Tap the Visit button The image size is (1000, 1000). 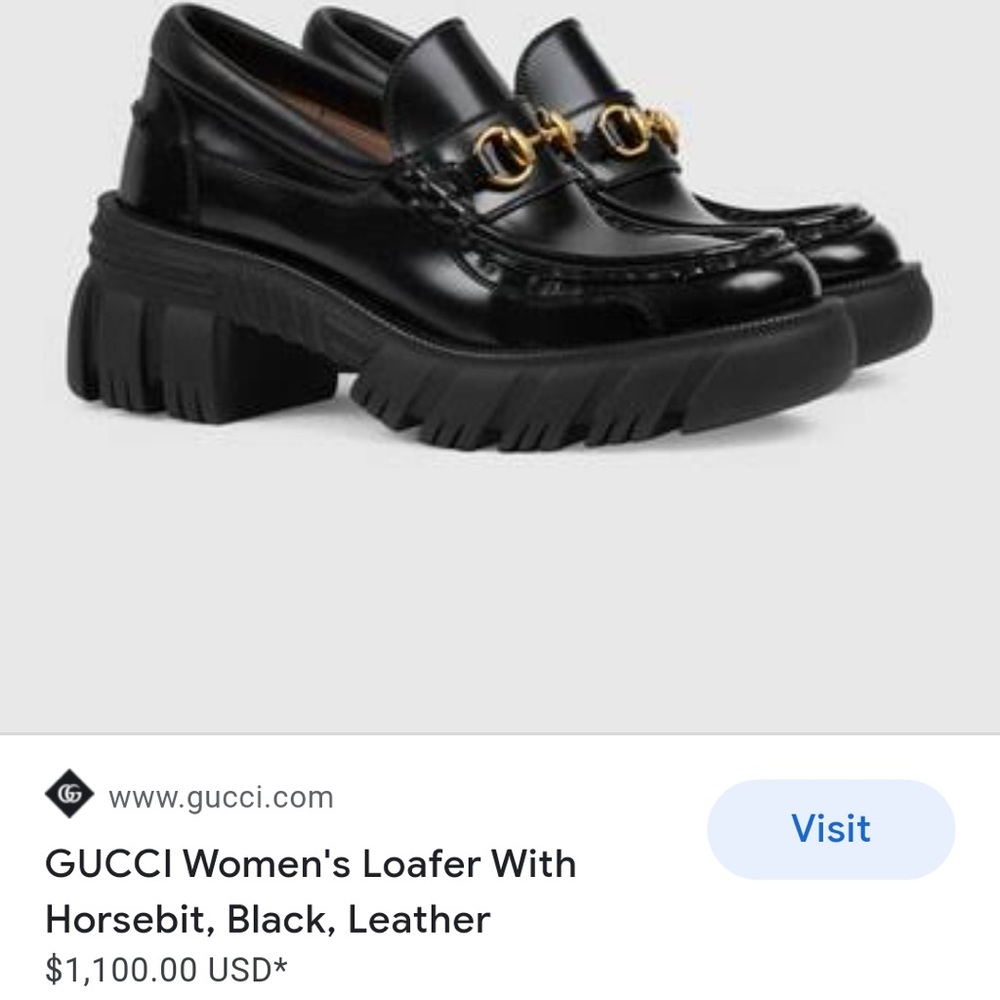(831, 829)
